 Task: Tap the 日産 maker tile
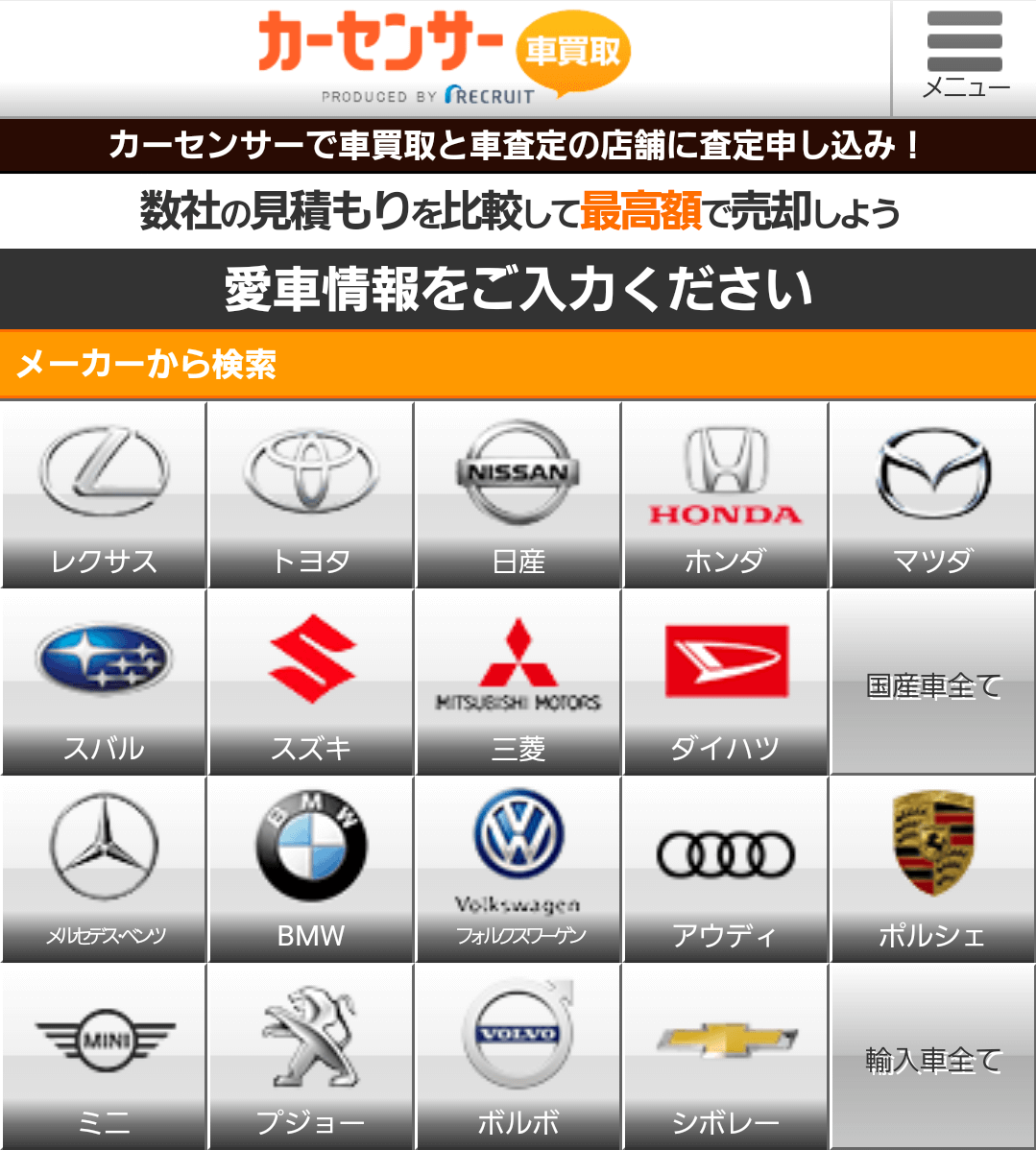[518, 495]
